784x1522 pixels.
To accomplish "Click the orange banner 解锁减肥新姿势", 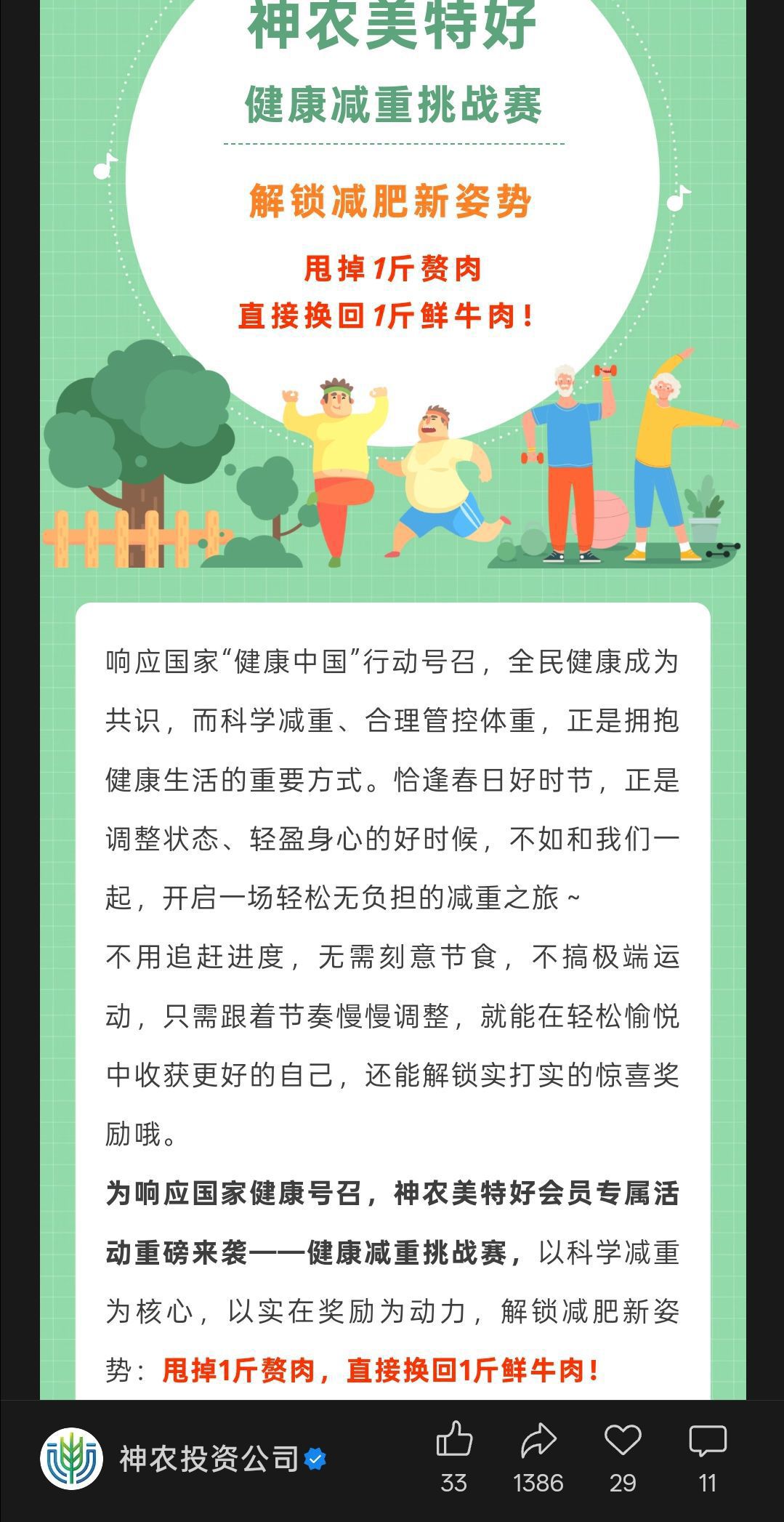I will 392,201.
